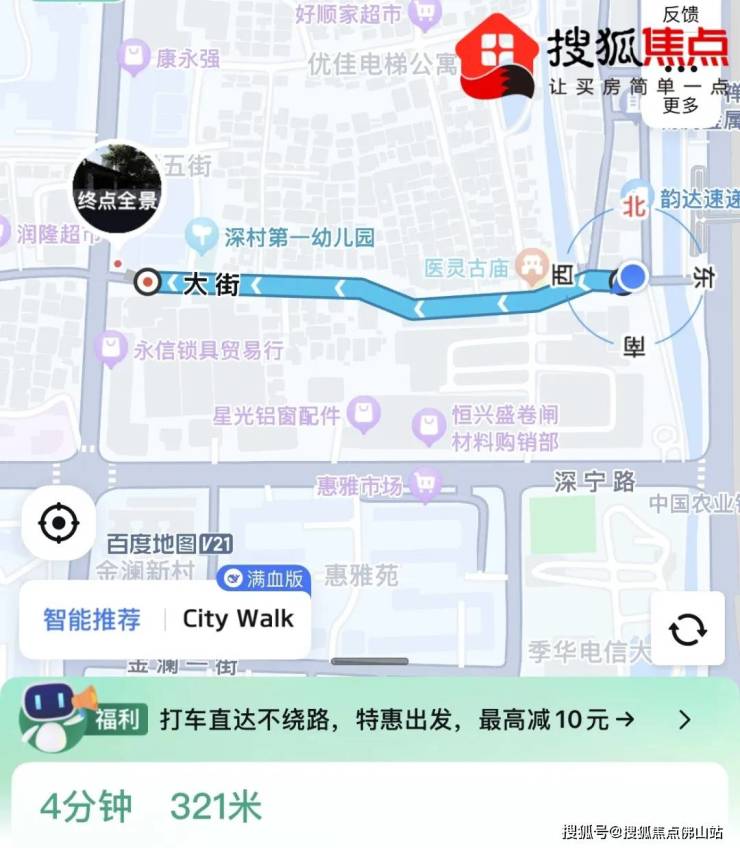
Task: Tap 反馈 to send feedback
Action: (x=680, y=15)
